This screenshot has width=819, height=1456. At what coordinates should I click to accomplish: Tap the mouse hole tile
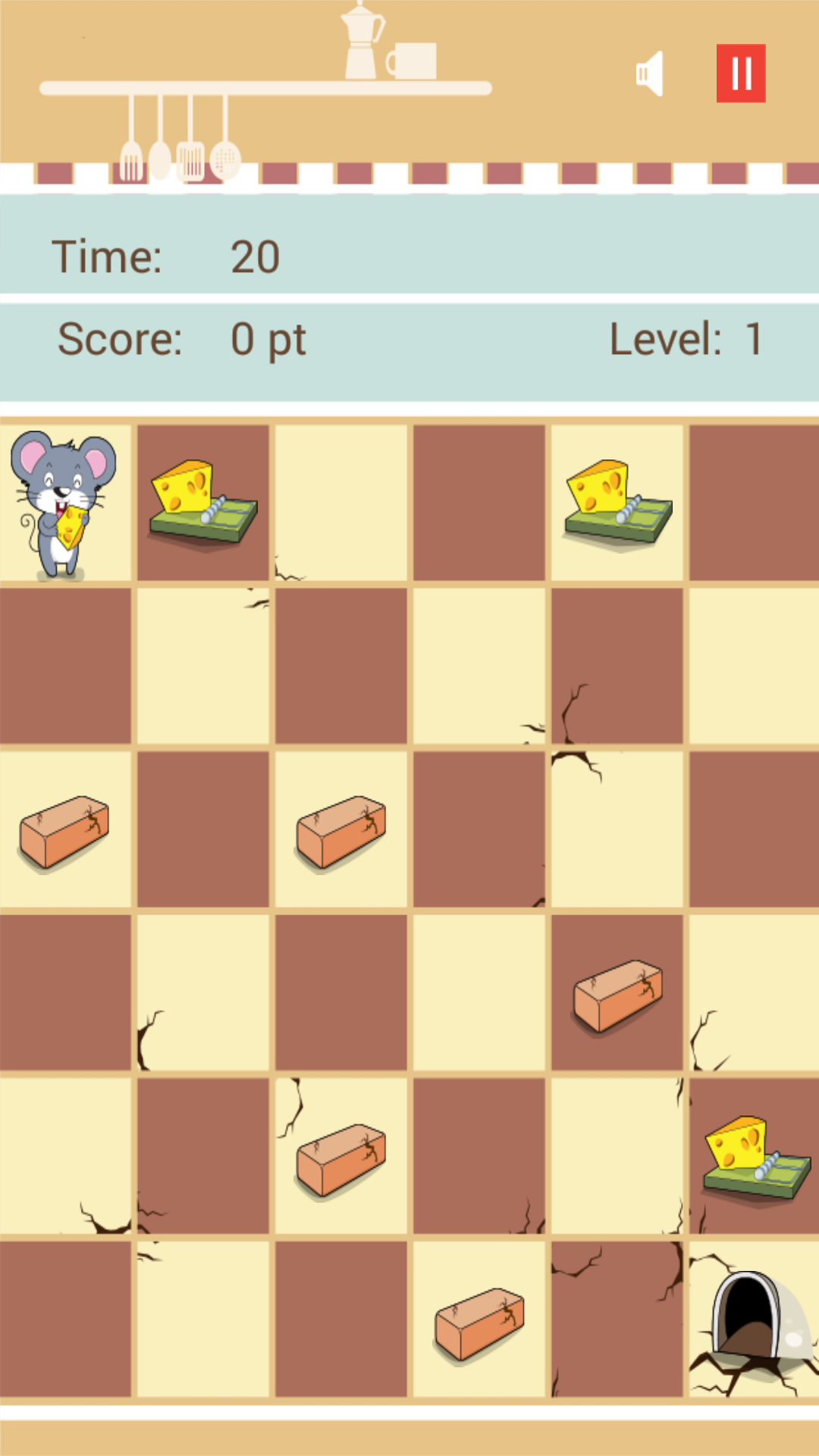[x=754, y=1319]
